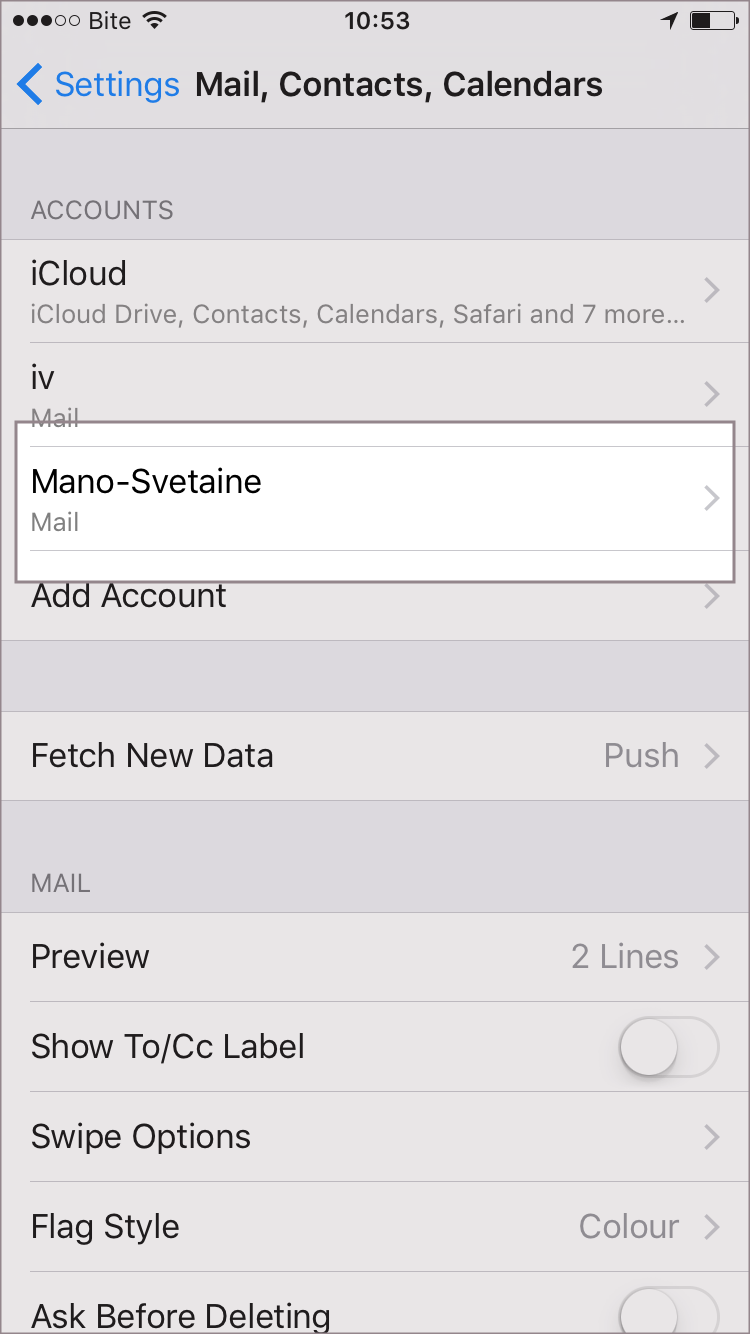Go back to Settings

click(x=98, y=85)
